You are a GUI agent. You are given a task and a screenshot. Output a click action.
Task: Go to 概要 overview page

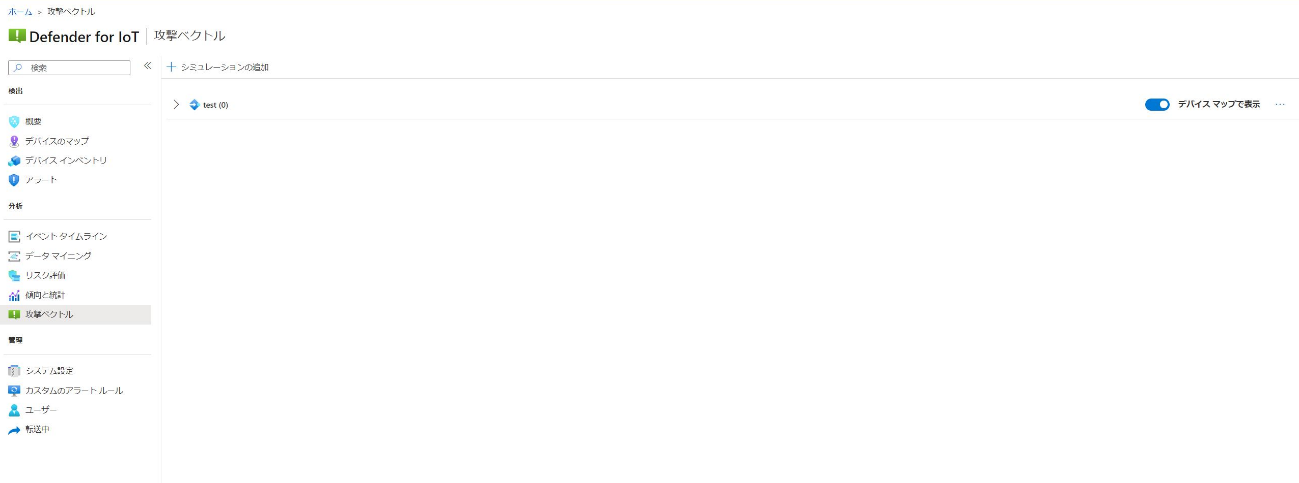33,121
